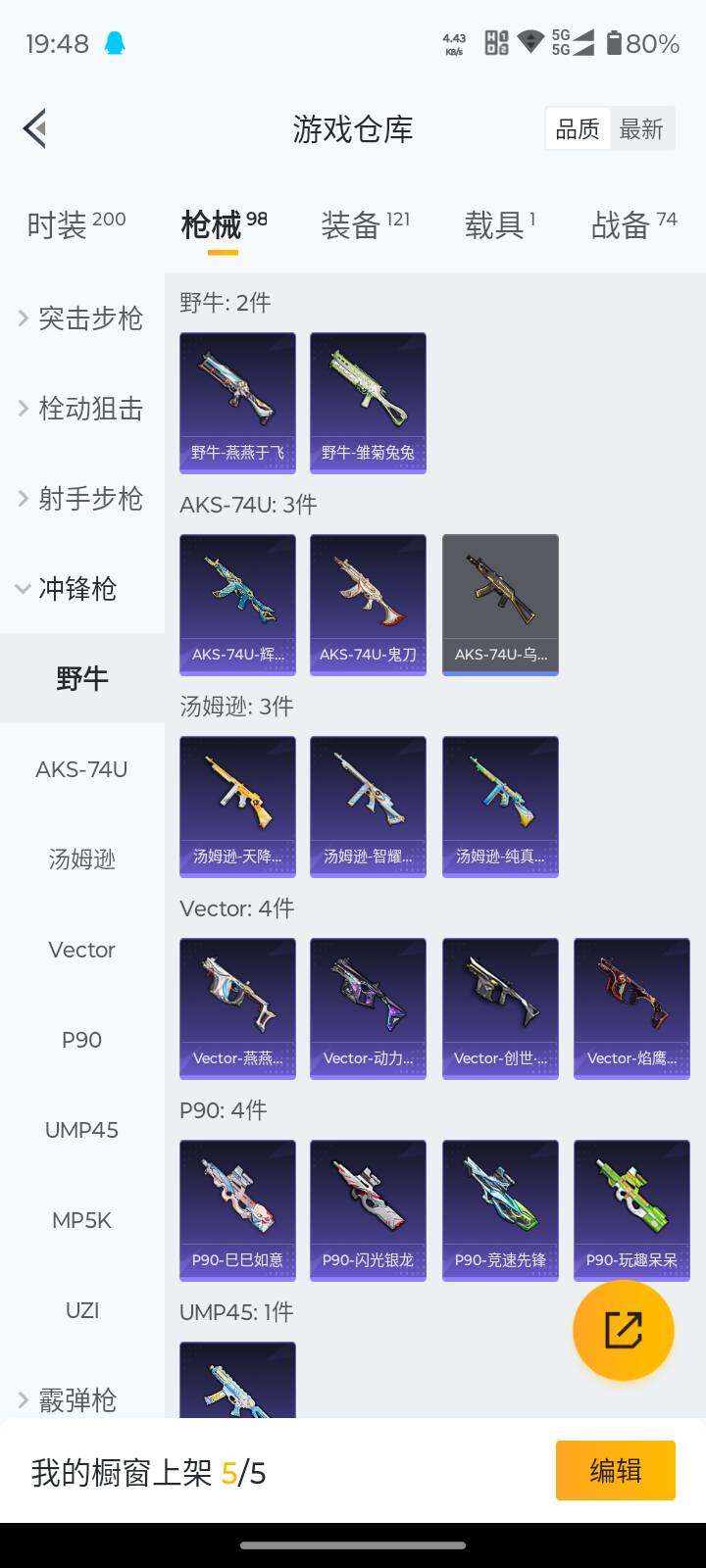Screen dimensions: 706x1568
Task: Open the 野牛-燕燕于飞 skin
Action: point(237,403)
